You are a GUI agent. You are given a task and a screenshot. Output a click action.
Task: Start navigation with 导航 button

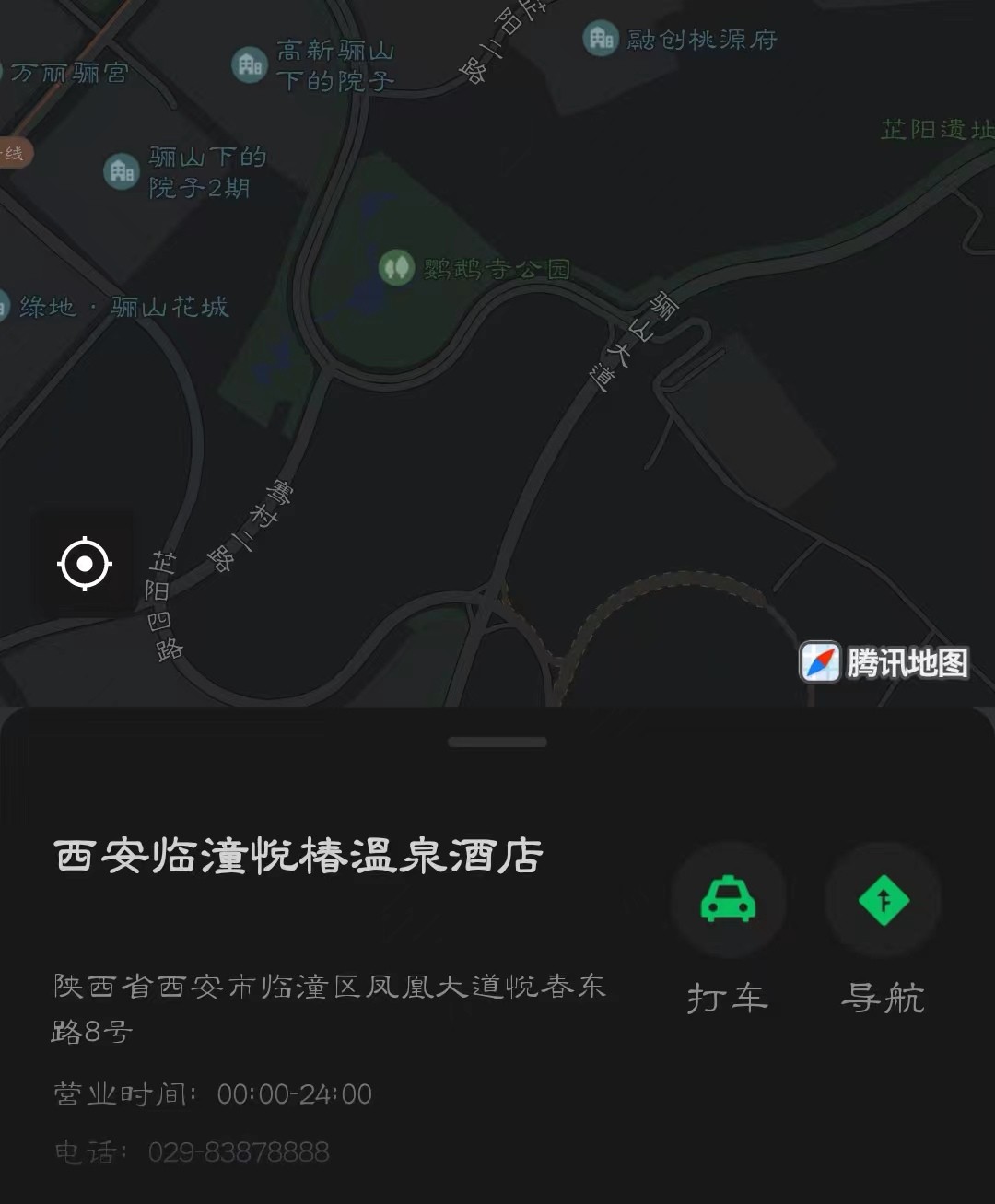coord(883,900)
